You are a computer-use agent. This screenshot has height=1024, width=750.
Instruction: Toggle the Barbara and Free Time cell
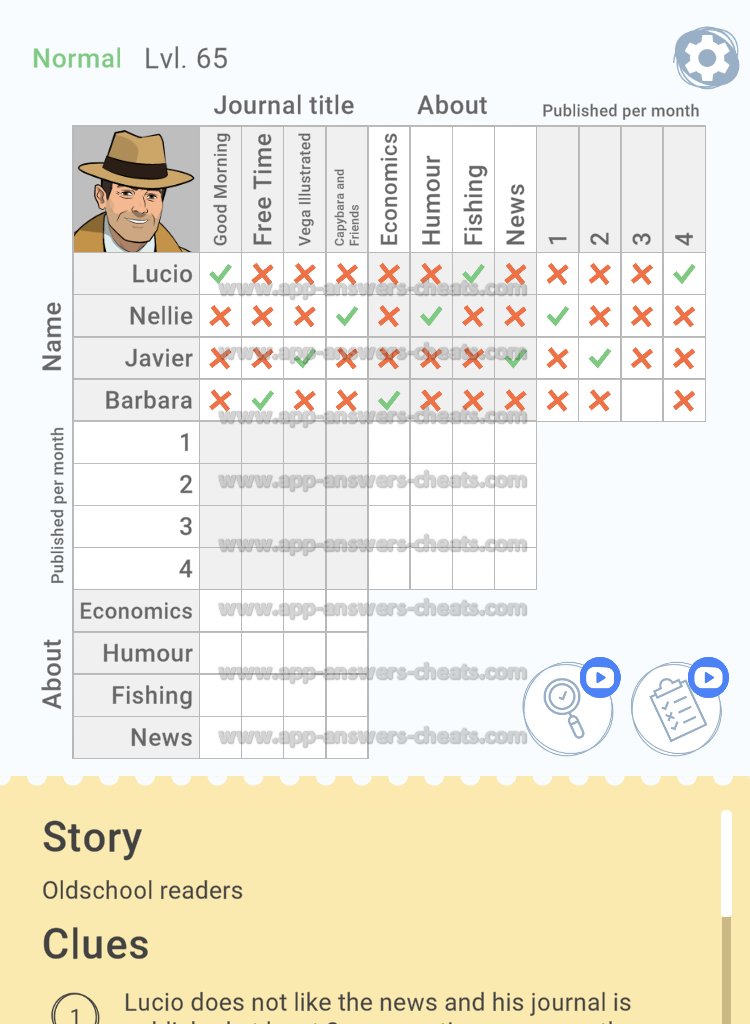coord(263,400)
